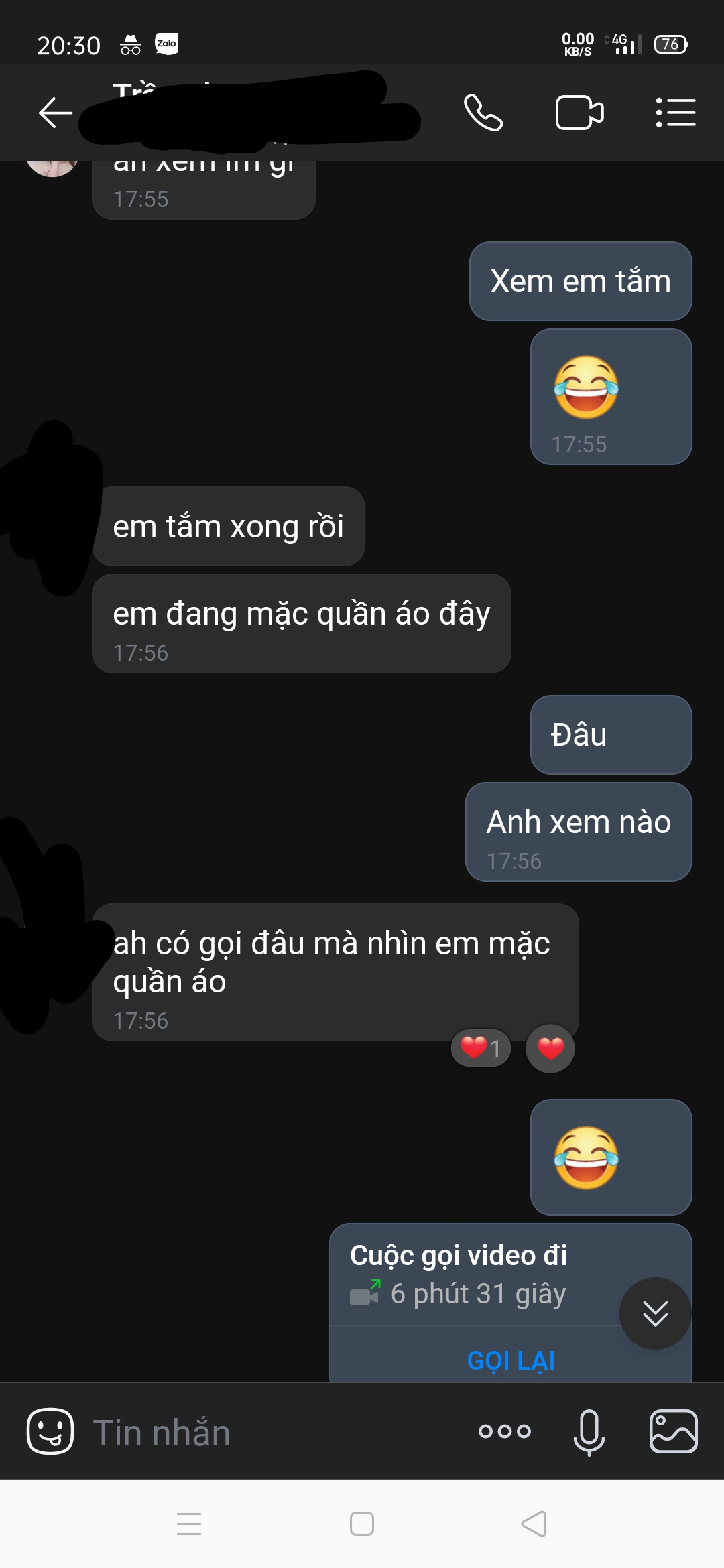Record a voice message with microphone
The image size is (724, 1568).
(589, 1432)
